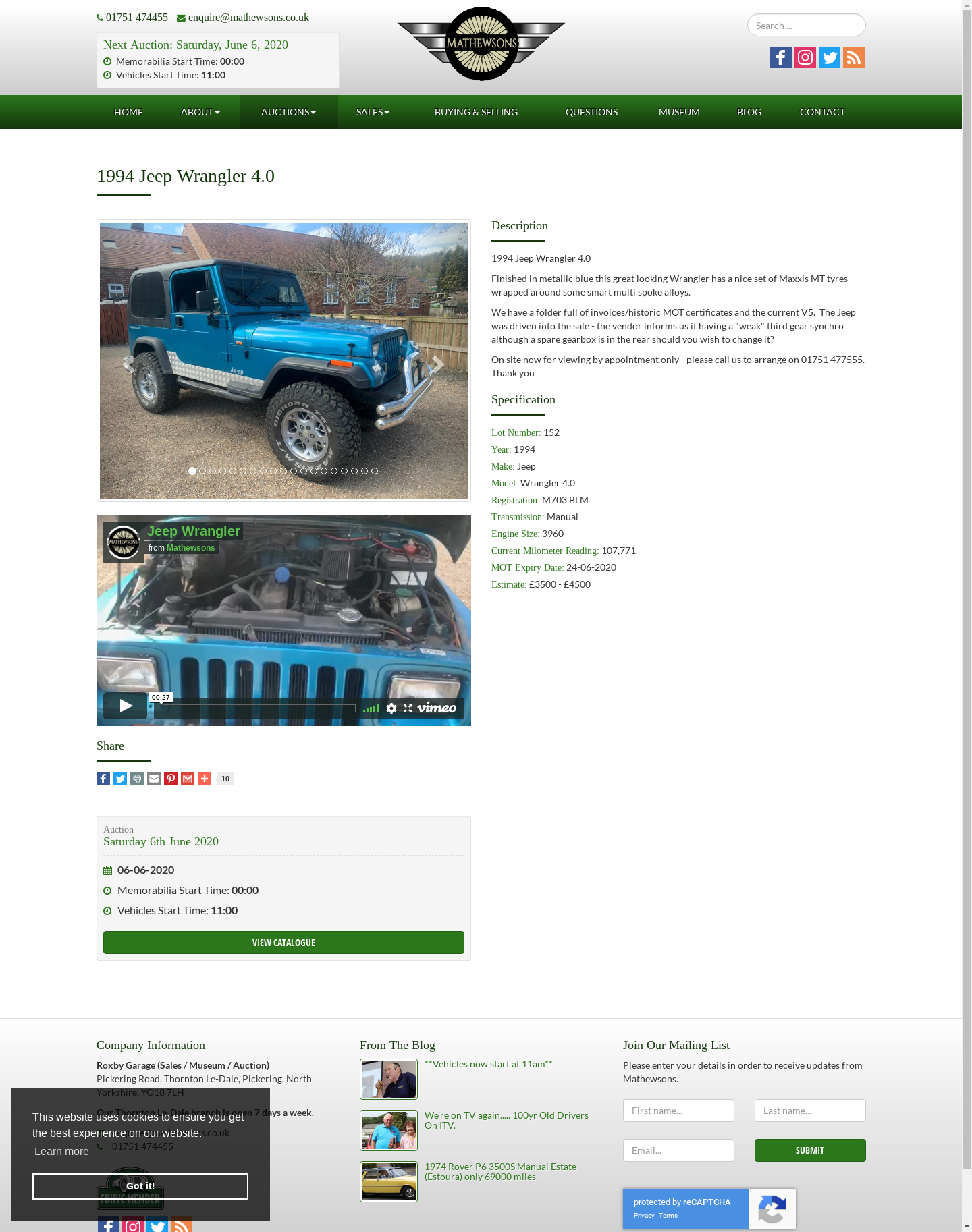The width and height of the screenshot is (972, 1232).
Task: Go to the Museum page
Action: click(678, 112)
